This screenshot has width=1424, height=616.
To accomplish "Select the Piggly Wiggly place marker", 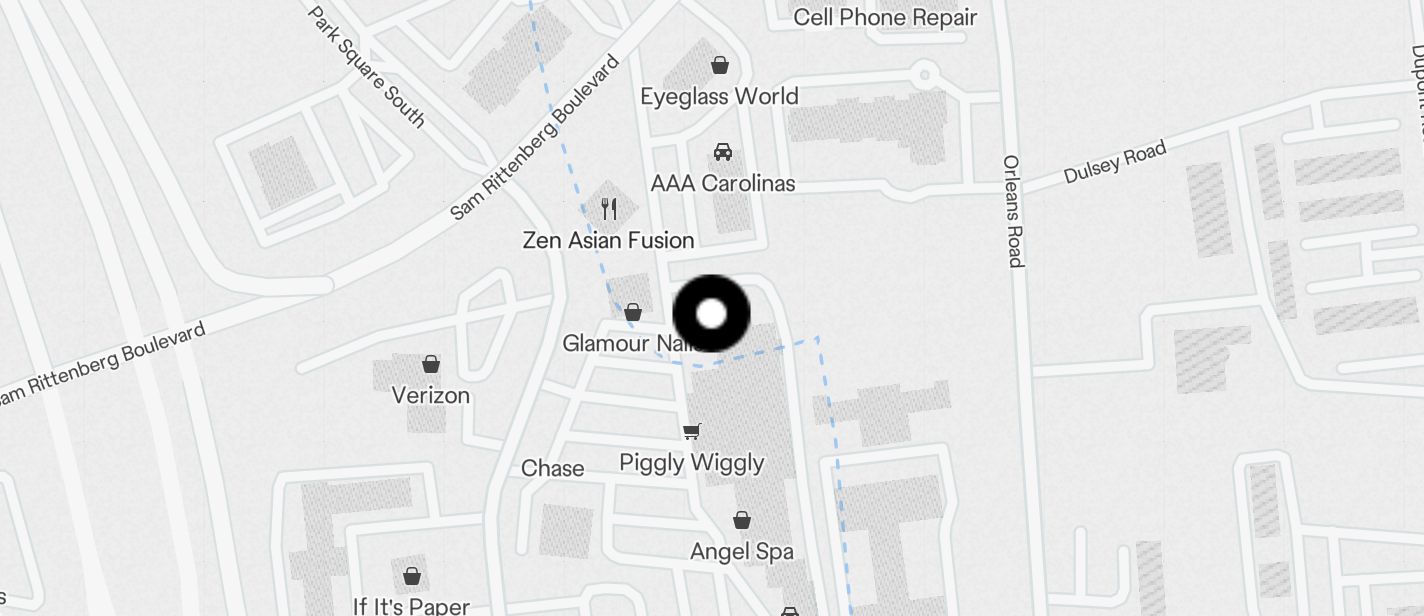I will click(691, 432).
